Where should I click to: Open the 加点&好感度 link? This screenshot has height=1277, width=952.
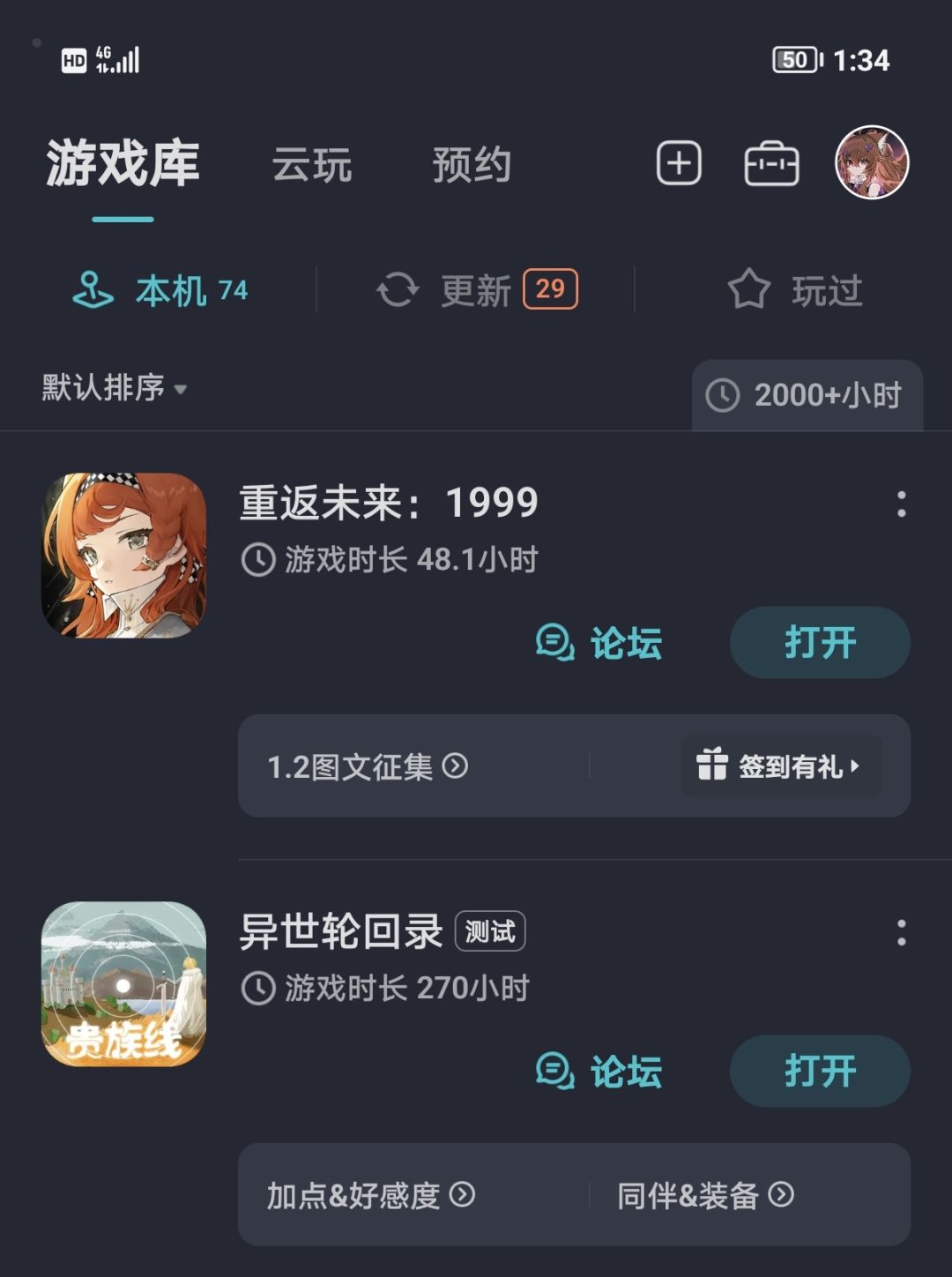(x=371, y=1195)
